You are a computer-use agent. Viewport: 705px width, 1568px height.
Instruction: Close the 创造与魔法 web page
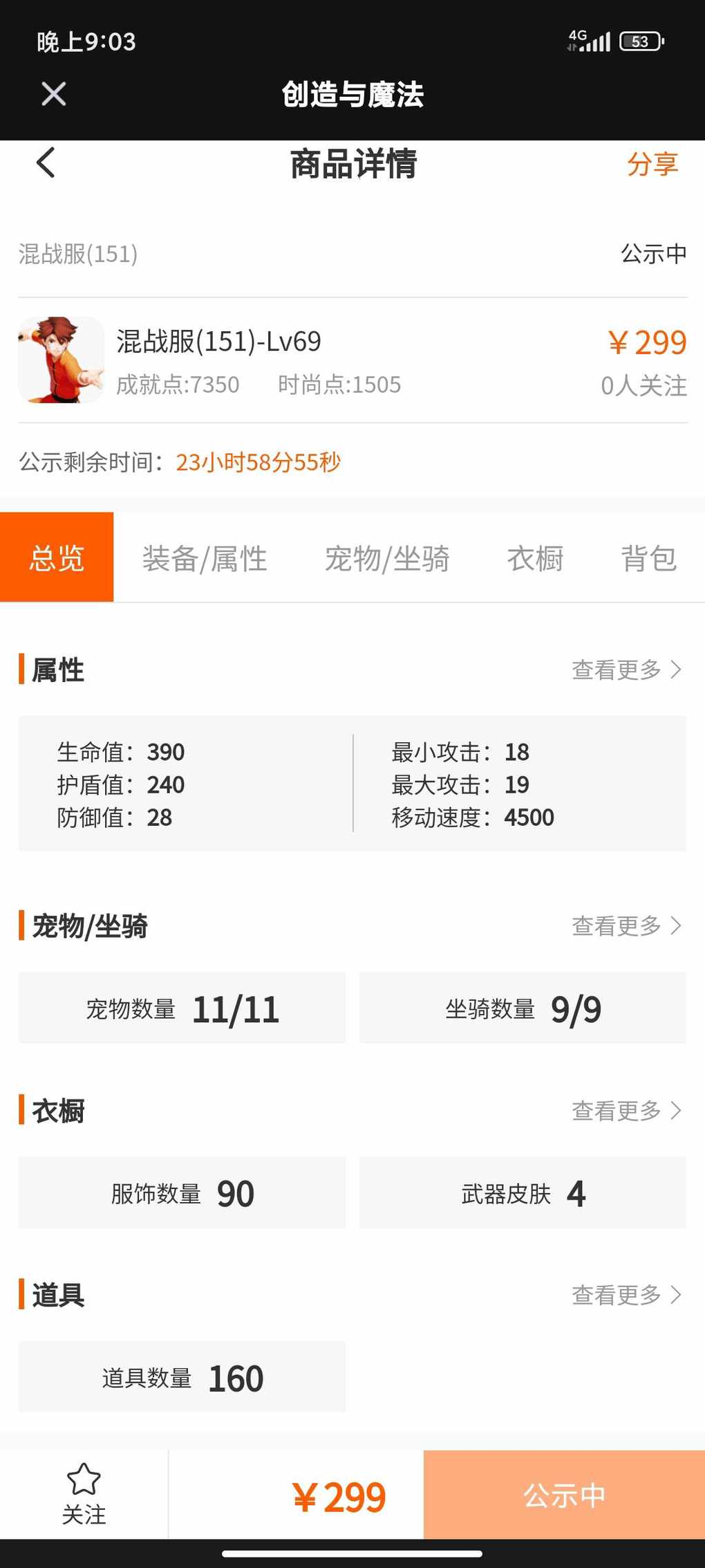53,94
